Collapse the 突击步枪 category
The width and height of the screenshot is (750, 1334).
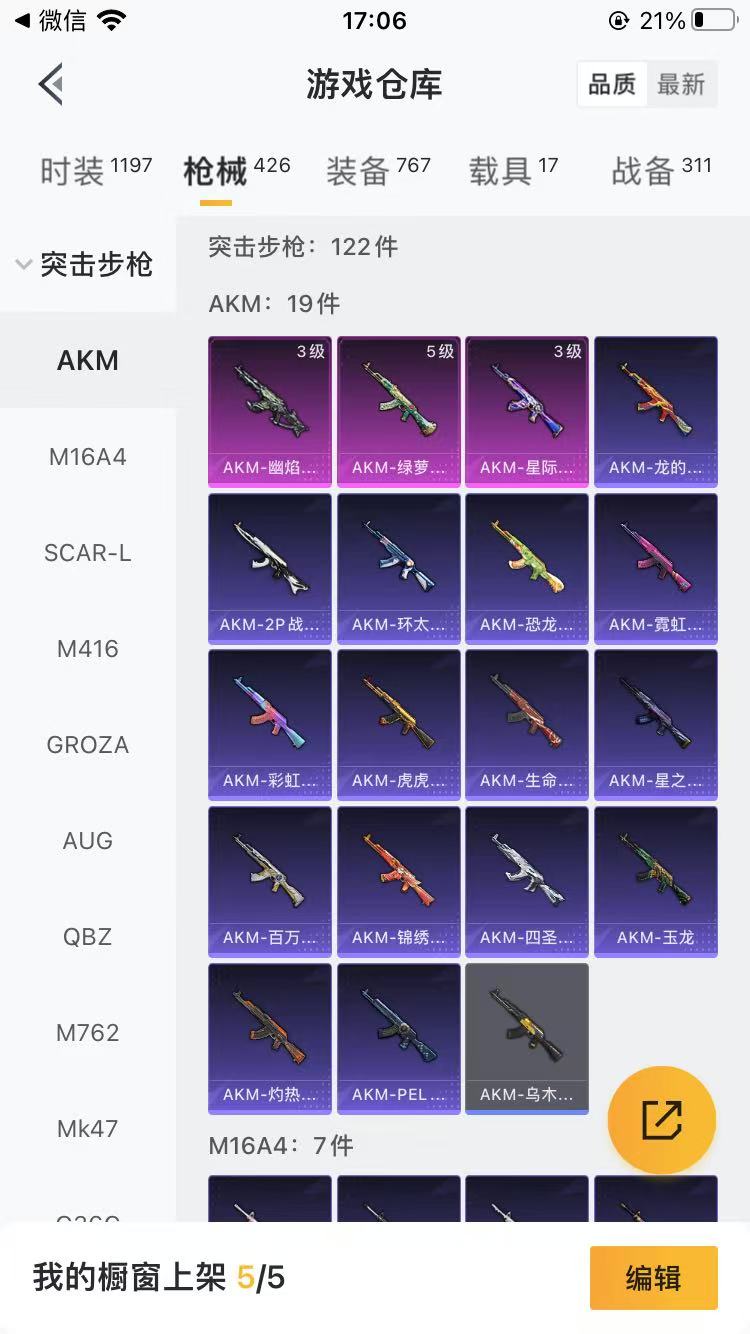[x=86, y=264]
